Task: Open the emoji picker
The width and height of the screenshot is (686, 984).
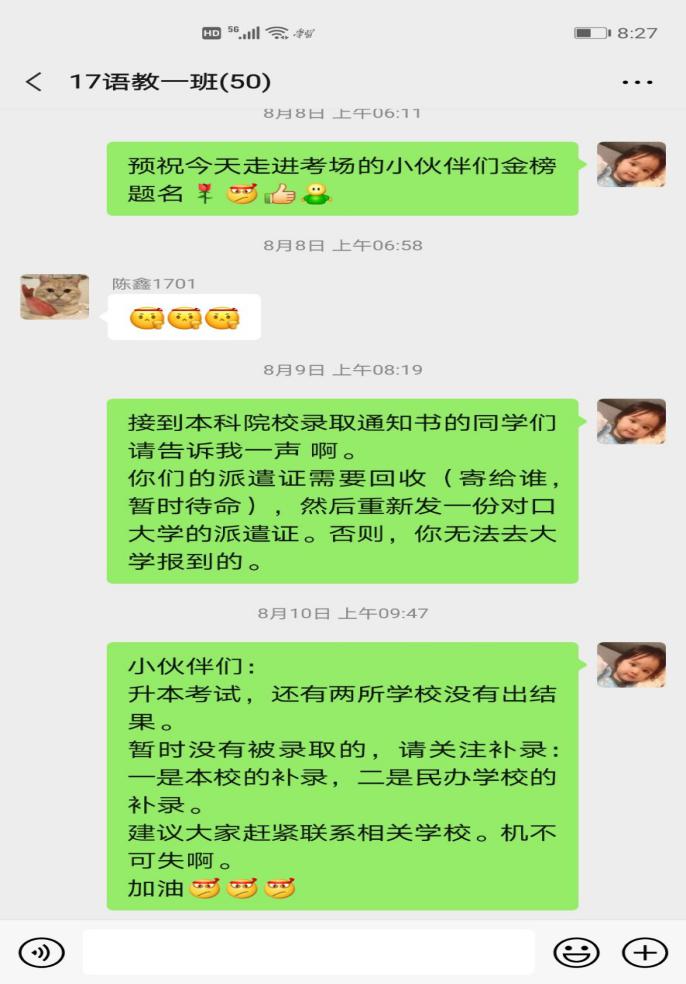Action: (x=576, y=952)
